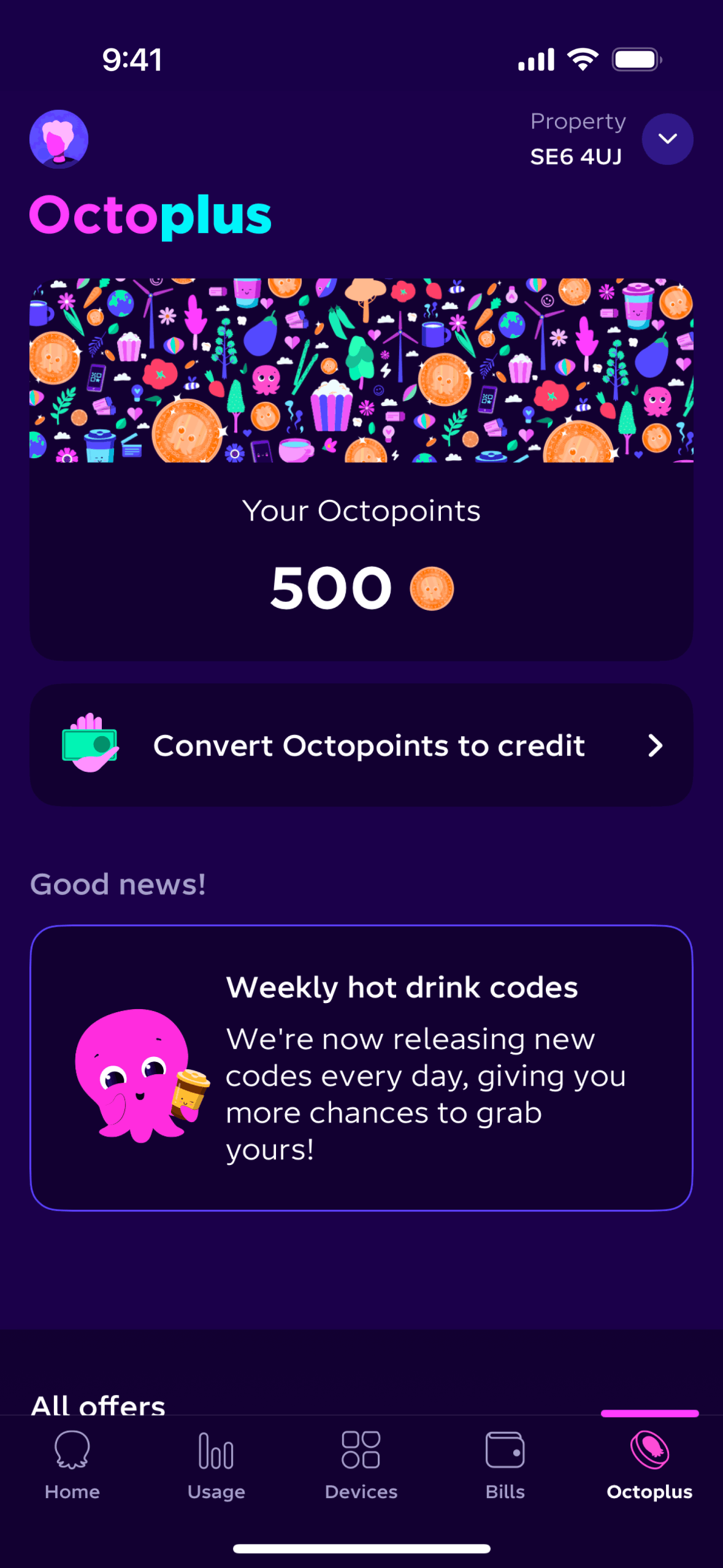Select the Octoplus tab
Viewport: 723px width, 1568px height.
point(649,1466)
